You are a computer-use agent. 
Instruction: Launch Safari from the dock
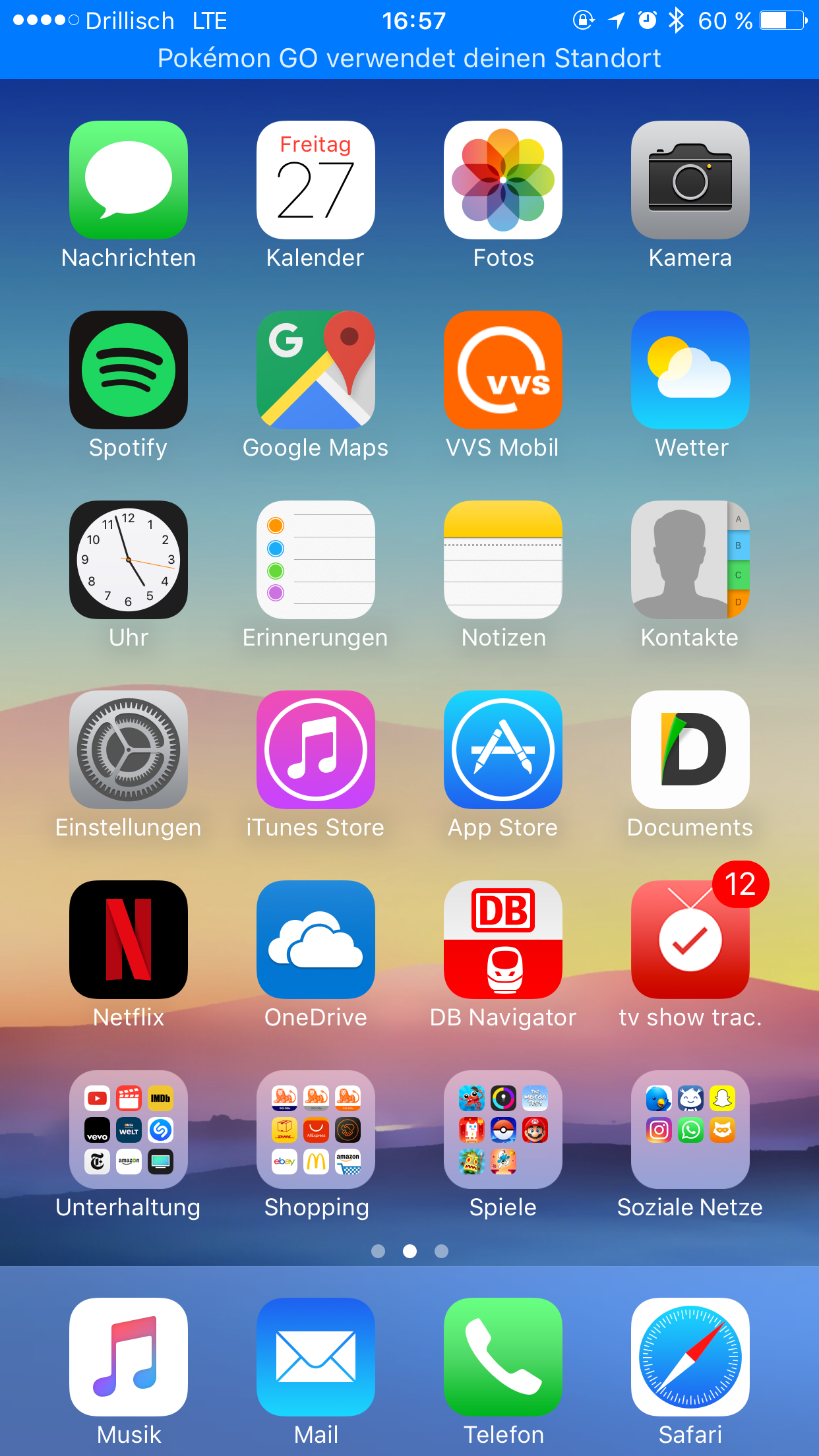(690, 1357)
